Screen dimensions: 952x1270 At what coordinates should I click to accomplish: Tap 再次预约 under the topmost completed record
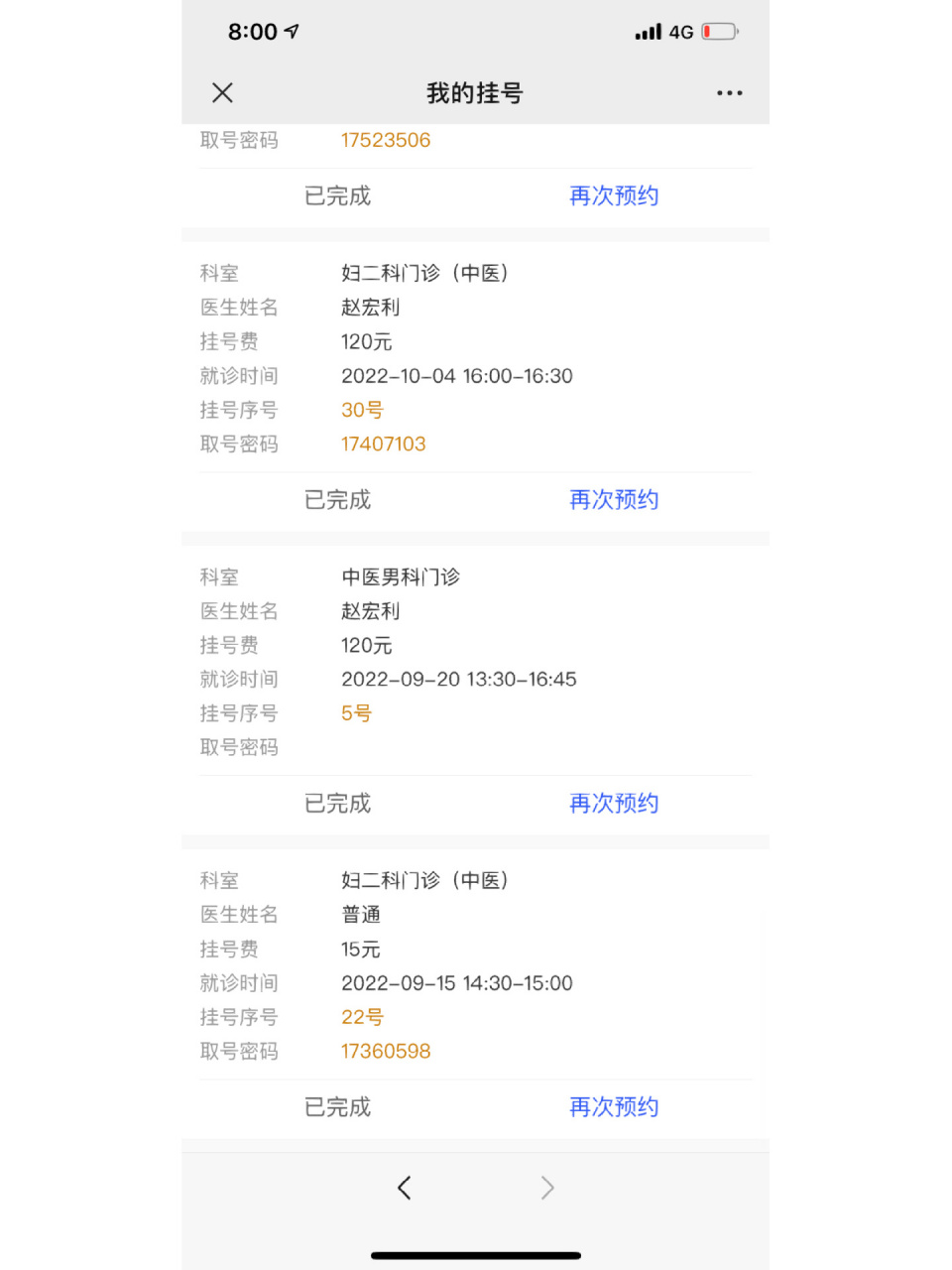[613, 196]
